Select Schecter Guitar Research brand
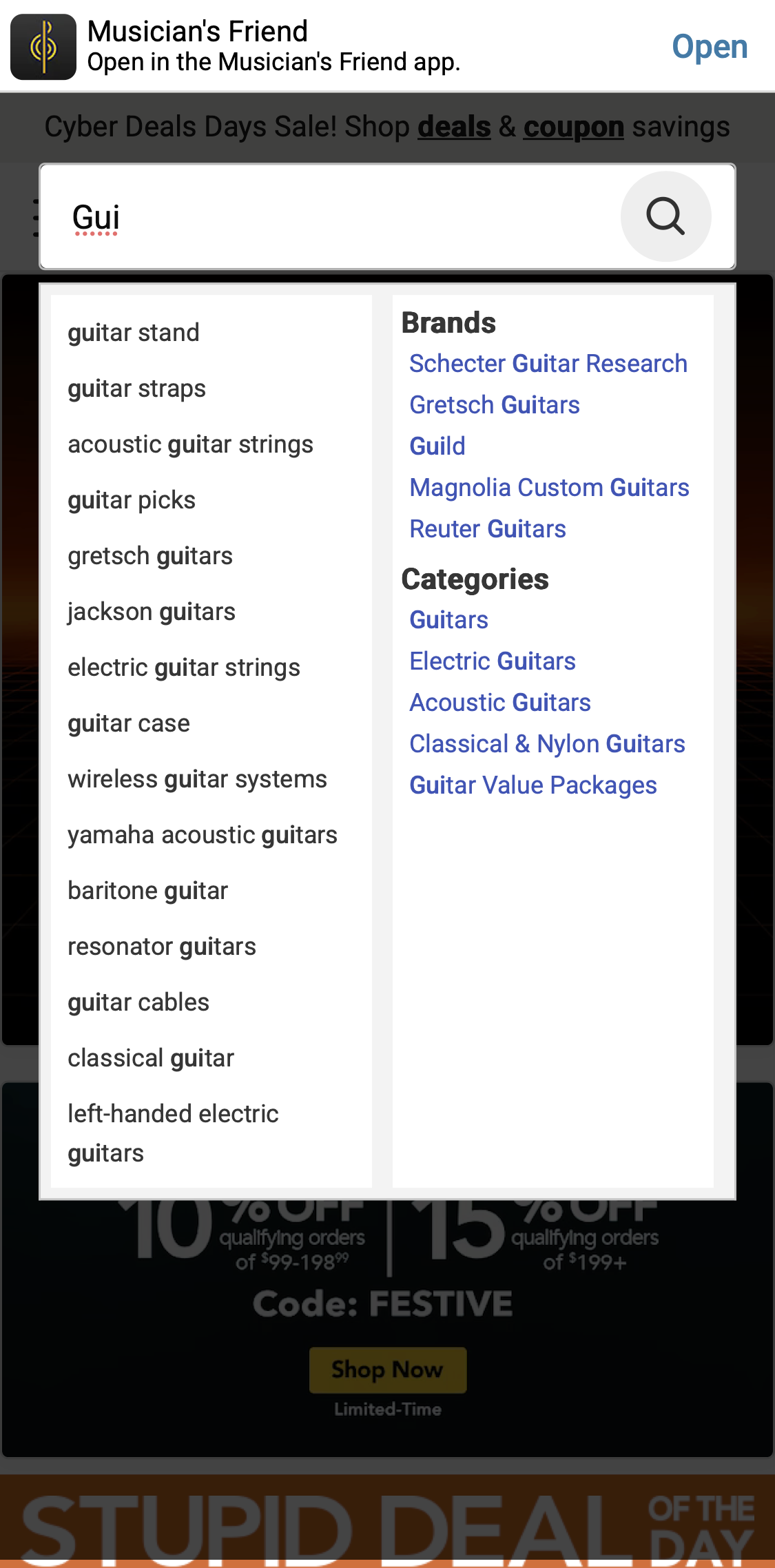 (x=548, y=363)
